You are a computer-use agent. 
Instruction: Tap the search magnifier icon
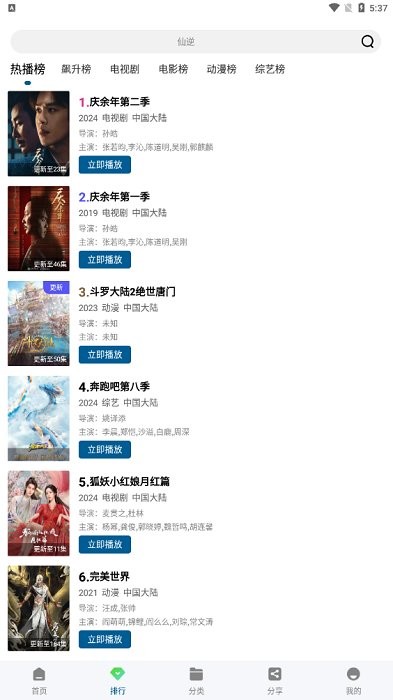(x=367, y=42)
